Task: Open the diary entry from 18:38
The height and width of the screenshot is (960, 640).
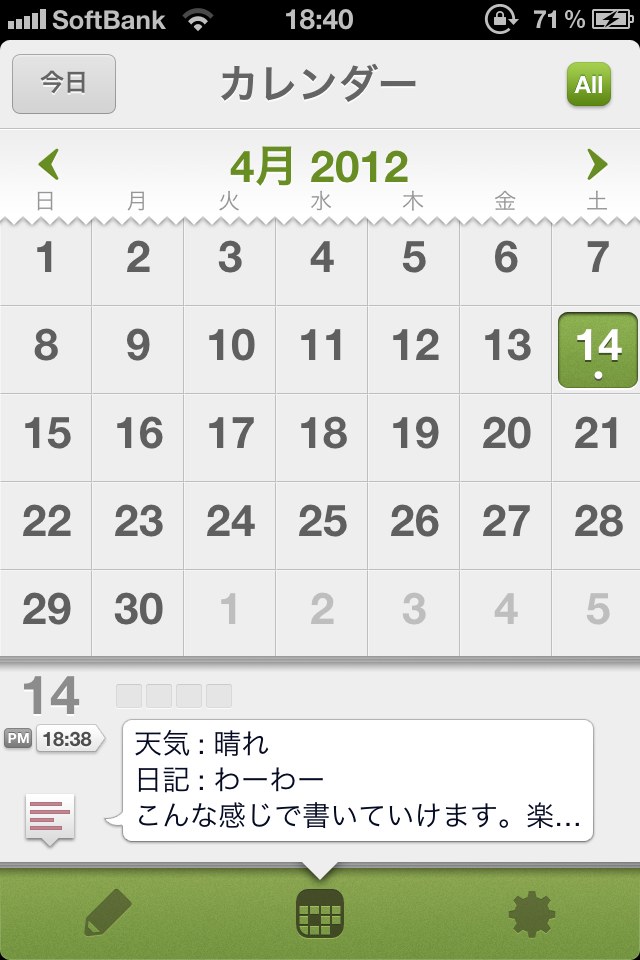Action: pos(357,780)
